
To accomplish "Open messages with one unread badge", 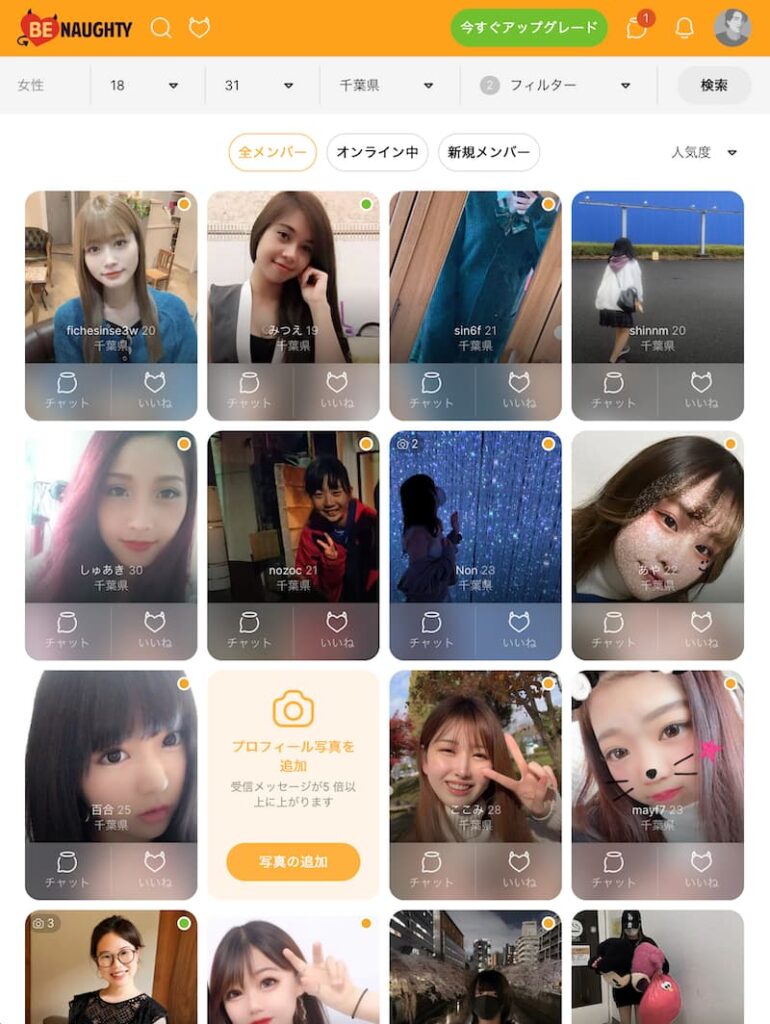I will tap(636, 28).
